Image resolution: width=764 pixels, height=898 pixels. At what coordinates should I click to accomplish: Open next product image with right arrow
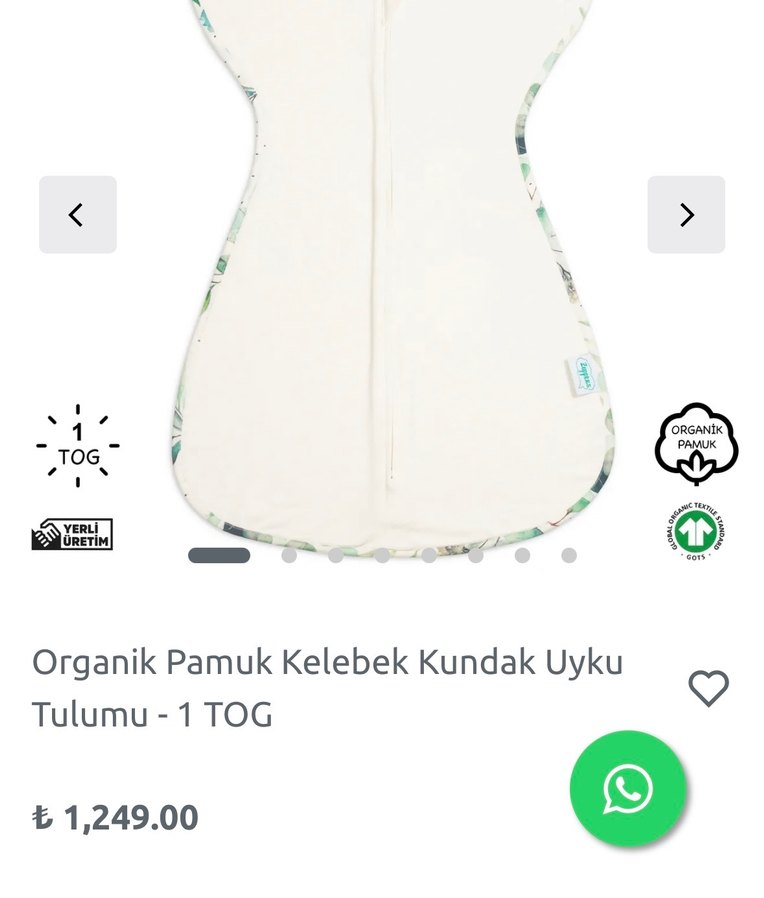[686, 213]
